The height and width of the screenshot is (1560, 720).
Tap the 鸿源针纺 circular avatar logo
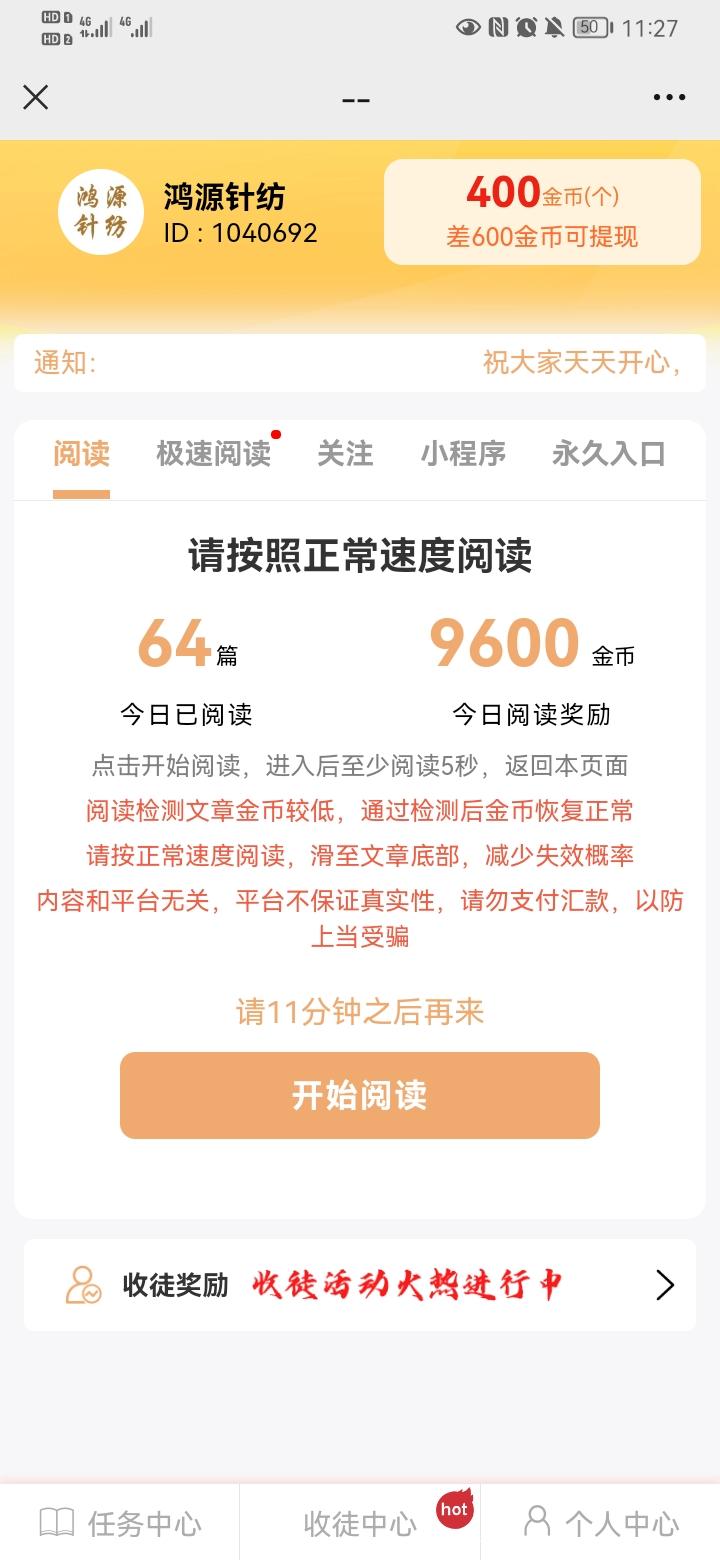100,211
